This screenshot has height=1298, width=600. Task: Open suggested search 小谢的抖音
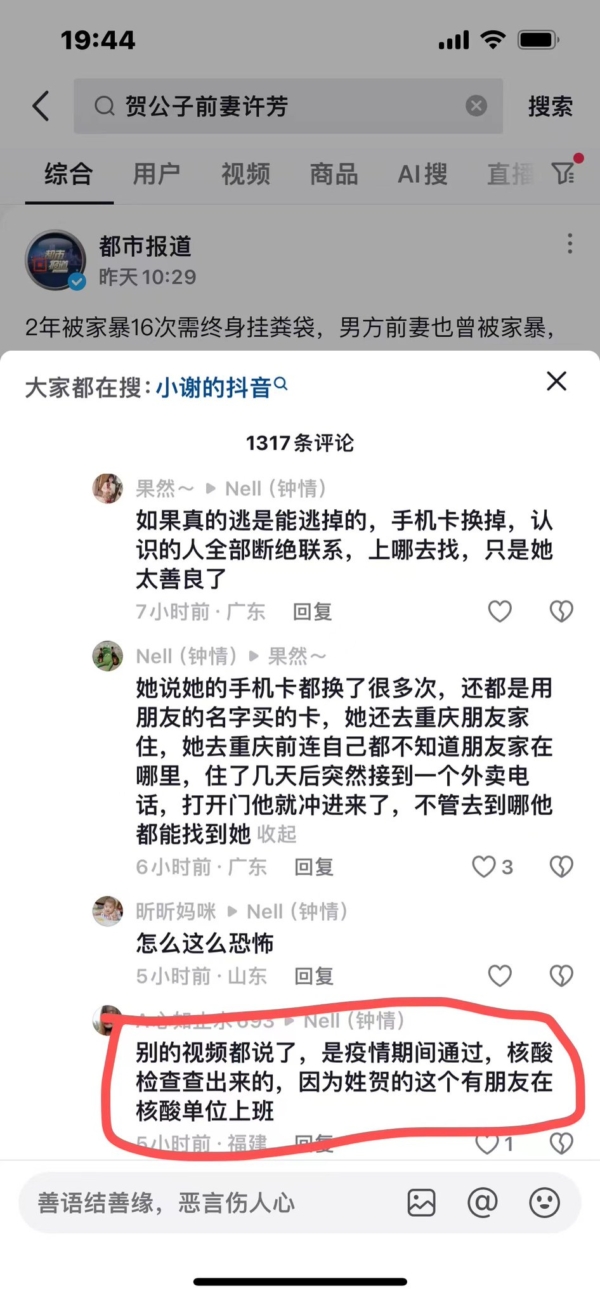click(x=215, y=387)
